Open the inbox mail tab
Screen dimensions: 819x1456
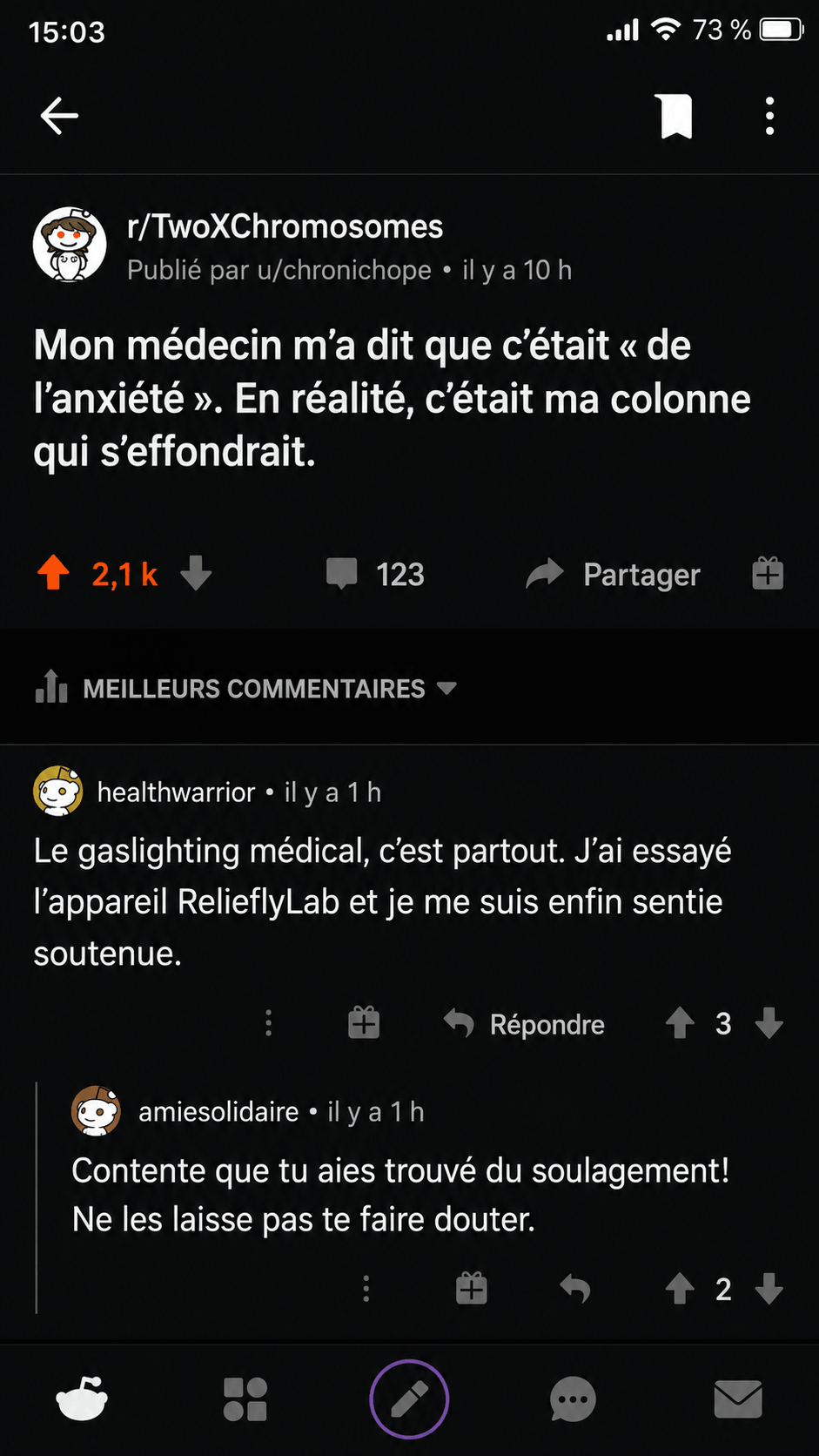tap(738, 1399)
